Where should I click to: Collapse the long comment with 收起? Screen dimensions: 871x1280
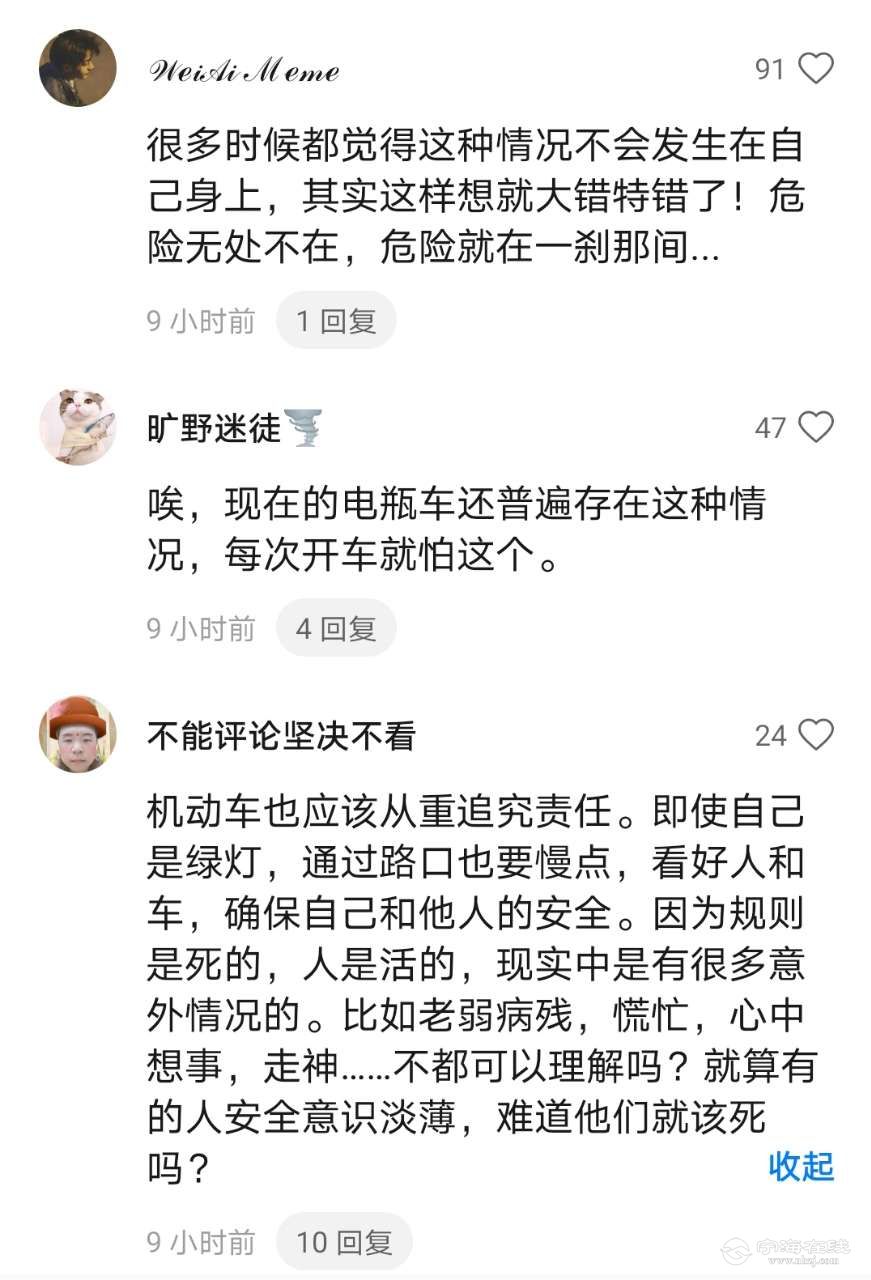coord(801,1166)
